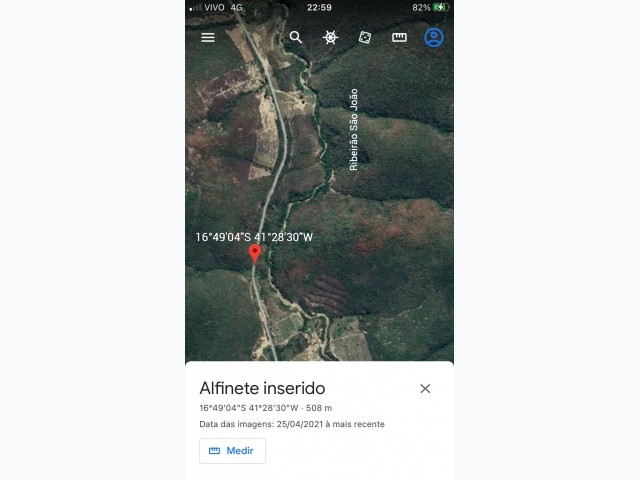640x480 pixels.
Task: Open the hamburger menu
Action: [208, 38]
